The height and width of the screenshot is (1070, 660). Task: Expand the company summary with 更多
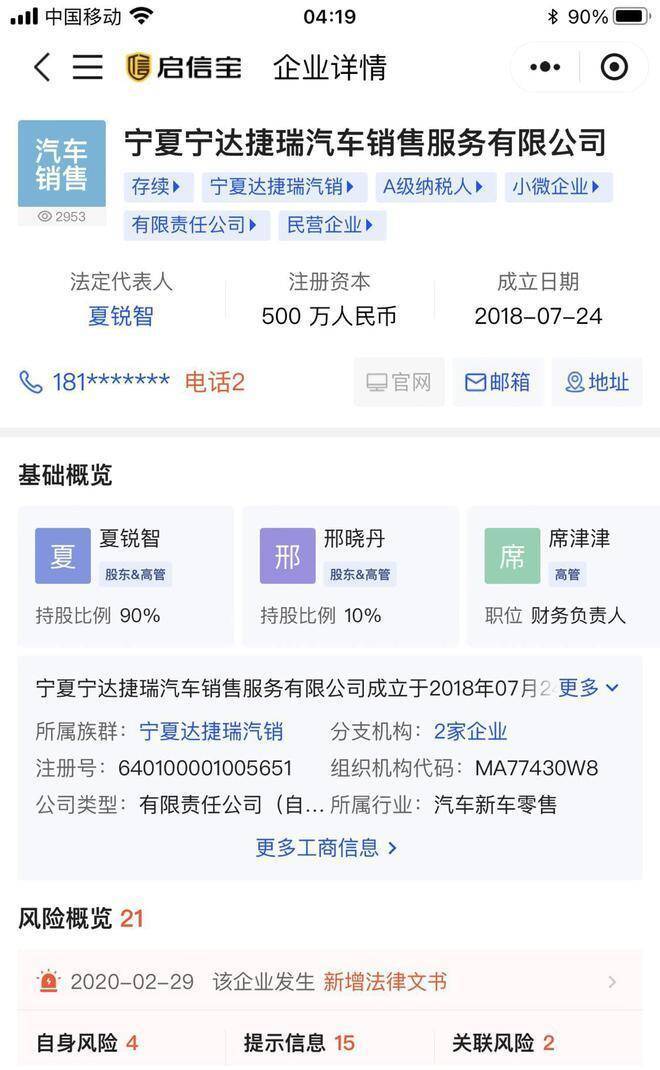(x=588, y=688)
